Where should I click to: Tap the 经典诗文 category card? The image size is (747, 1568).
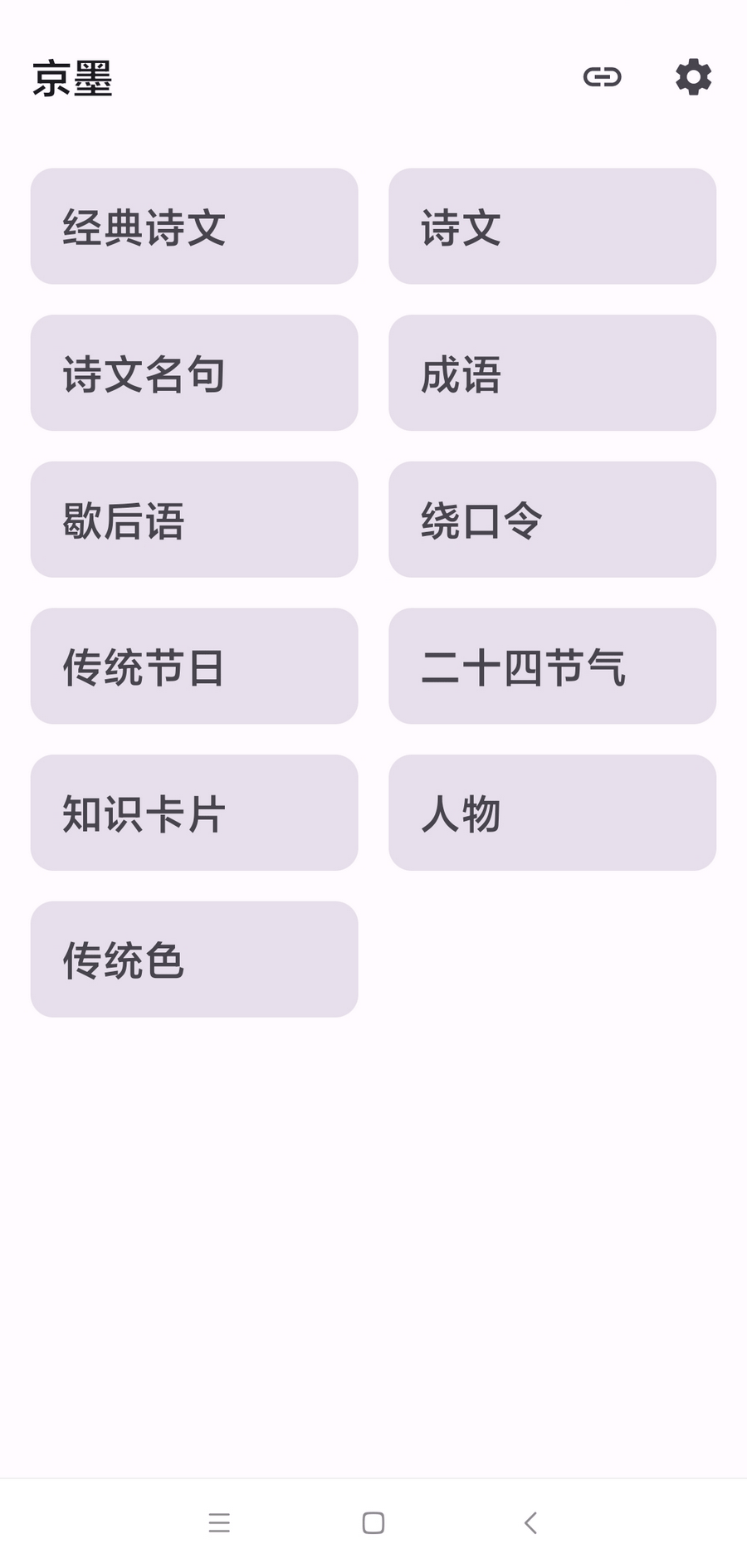point(193,226)
